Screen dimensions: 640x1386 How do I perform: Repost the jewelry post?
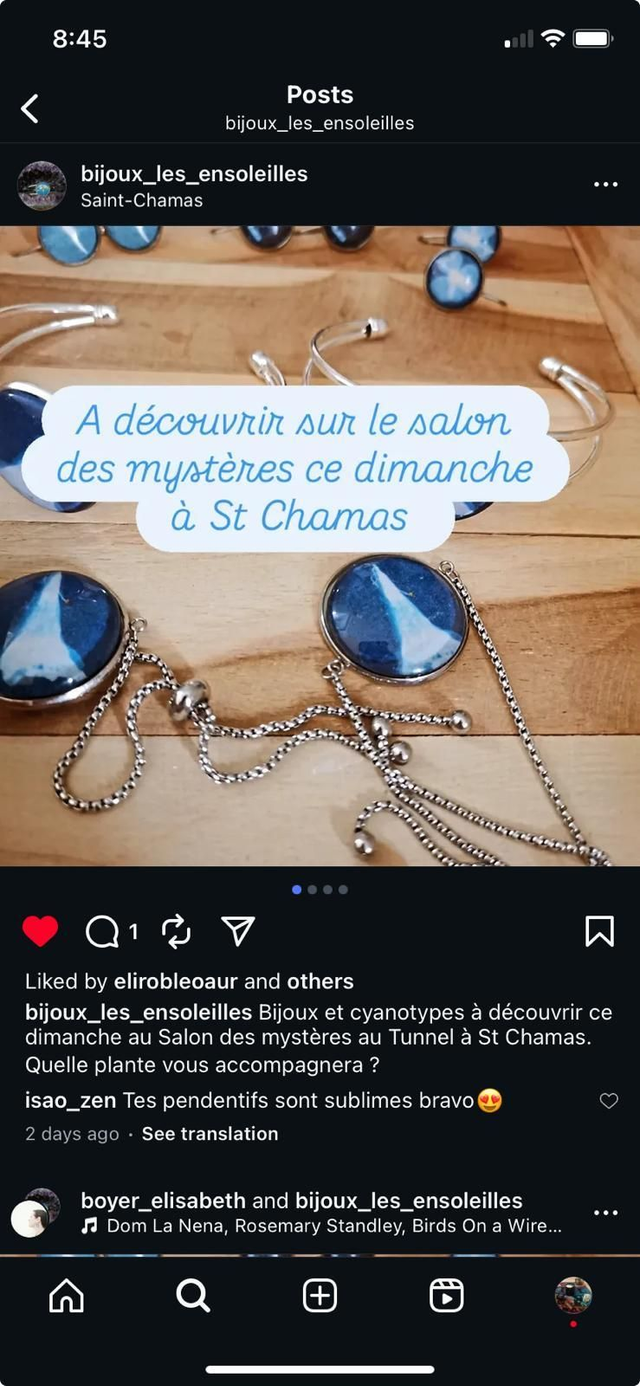[176, 932]
